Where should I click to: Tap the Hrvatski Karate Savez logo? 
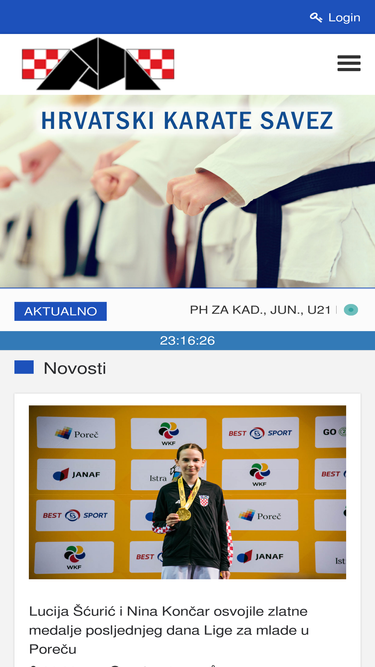click(98, 64)
